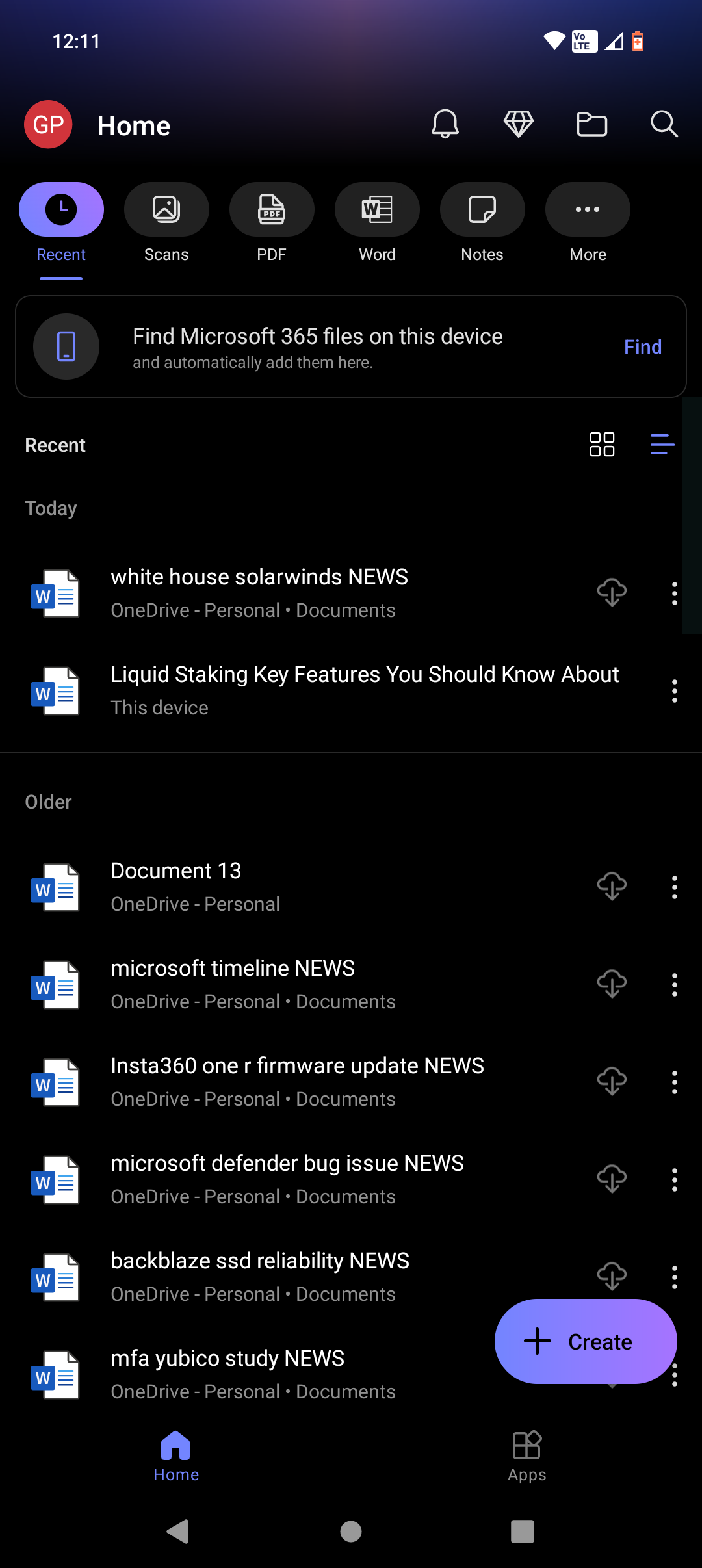702x1568 pixels.
Task: Go to the Home tab
Action: (175, 1456)
